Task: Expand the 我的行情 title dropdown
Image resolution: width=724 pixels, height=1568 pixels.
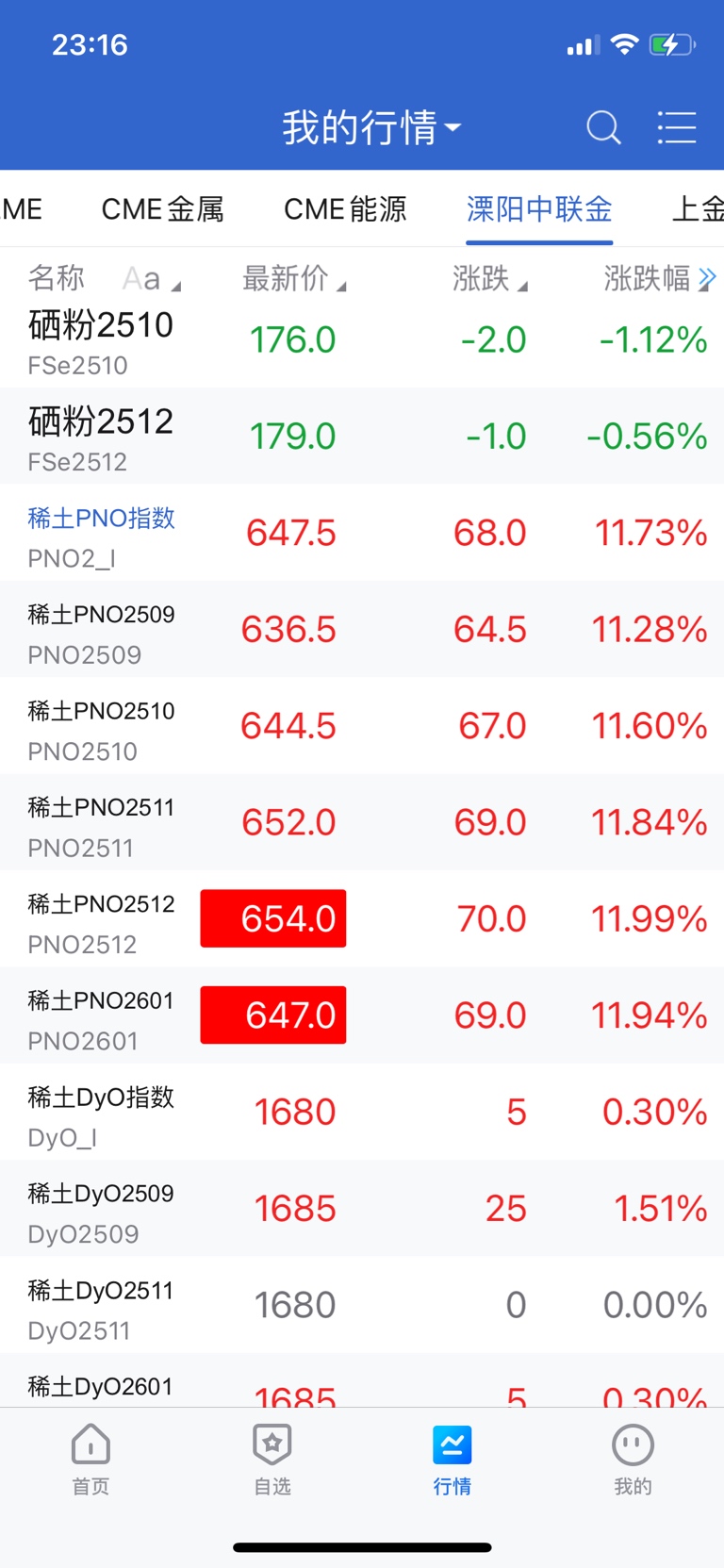Action: tap(371, 127)
